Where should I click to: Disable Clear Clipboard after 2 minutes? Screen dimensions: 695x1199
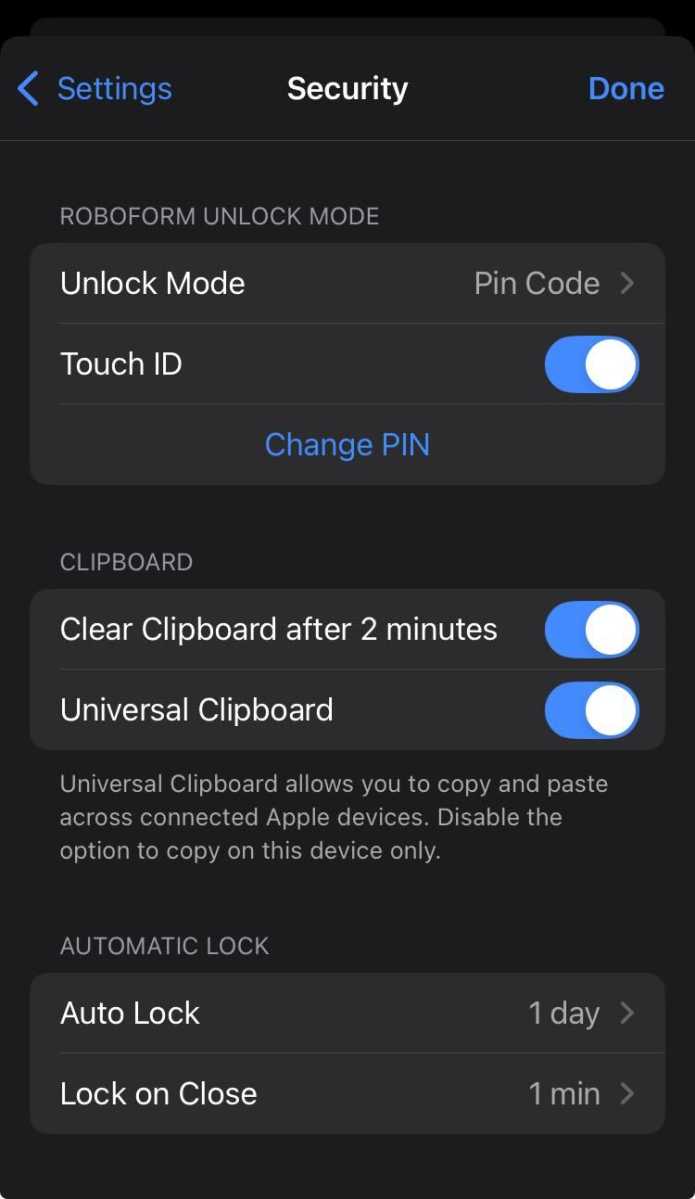tap(591, 629)
